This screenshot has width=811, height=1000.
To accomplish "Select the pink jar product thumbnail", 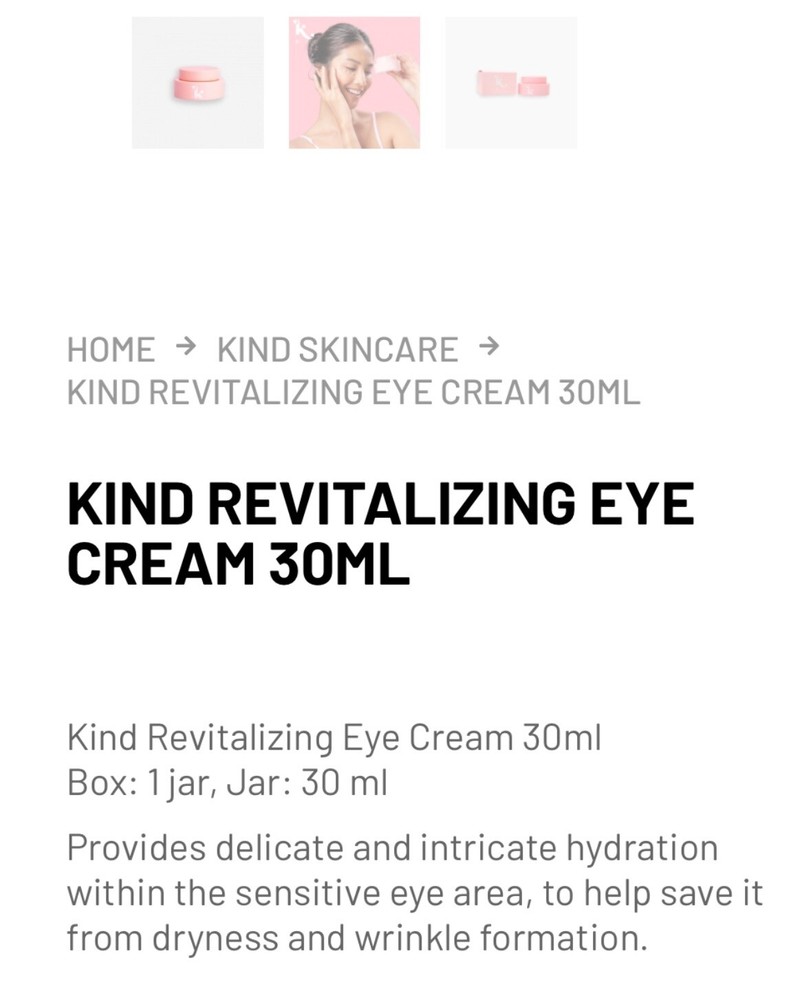I will [198, 83].
